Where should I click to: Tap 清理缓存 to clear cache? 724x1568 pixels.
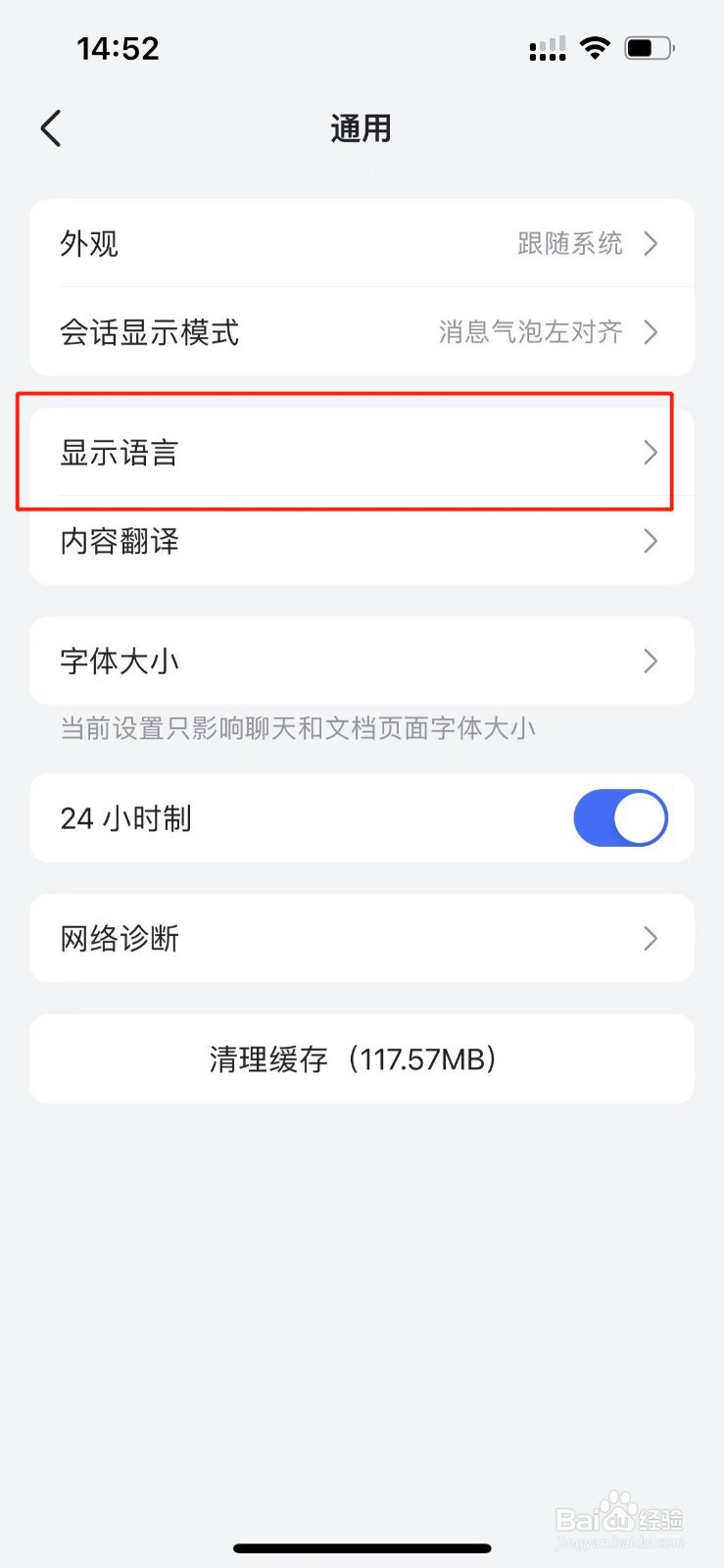pos(362,1058)
